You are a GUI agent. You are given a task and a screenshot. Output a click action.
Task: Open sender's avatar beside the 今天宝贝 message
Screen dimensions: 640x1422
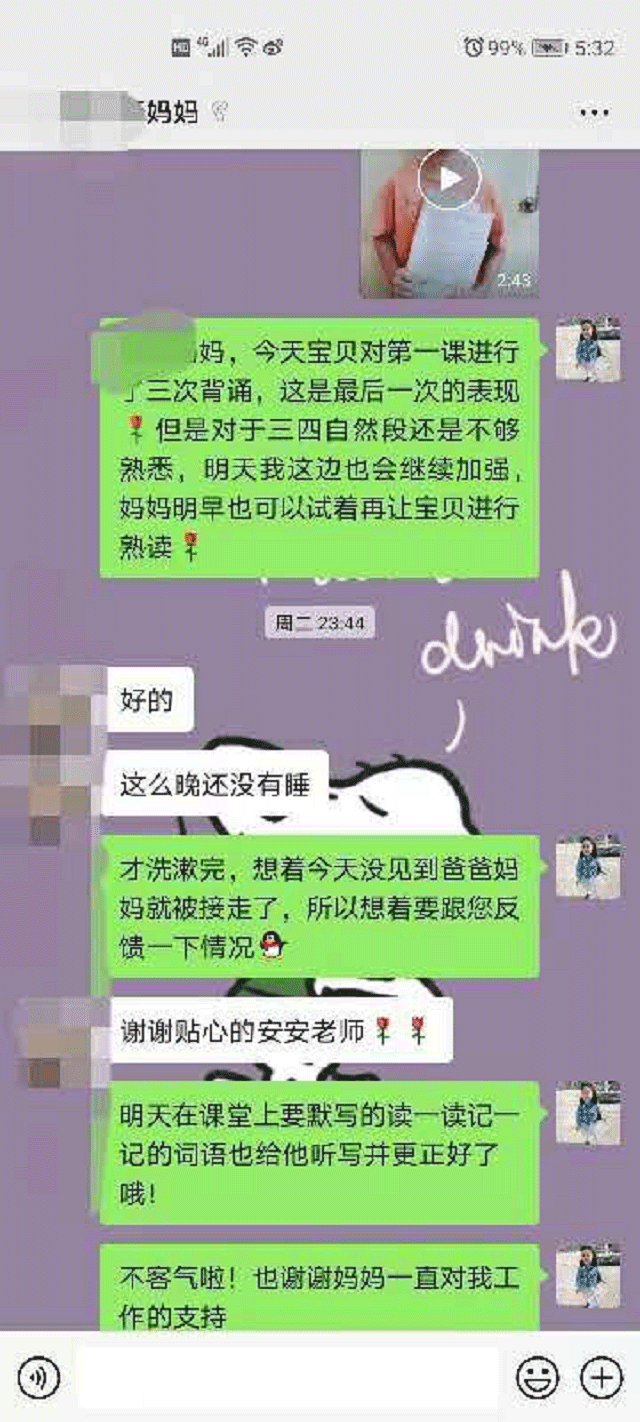click(x=588, y=349)
